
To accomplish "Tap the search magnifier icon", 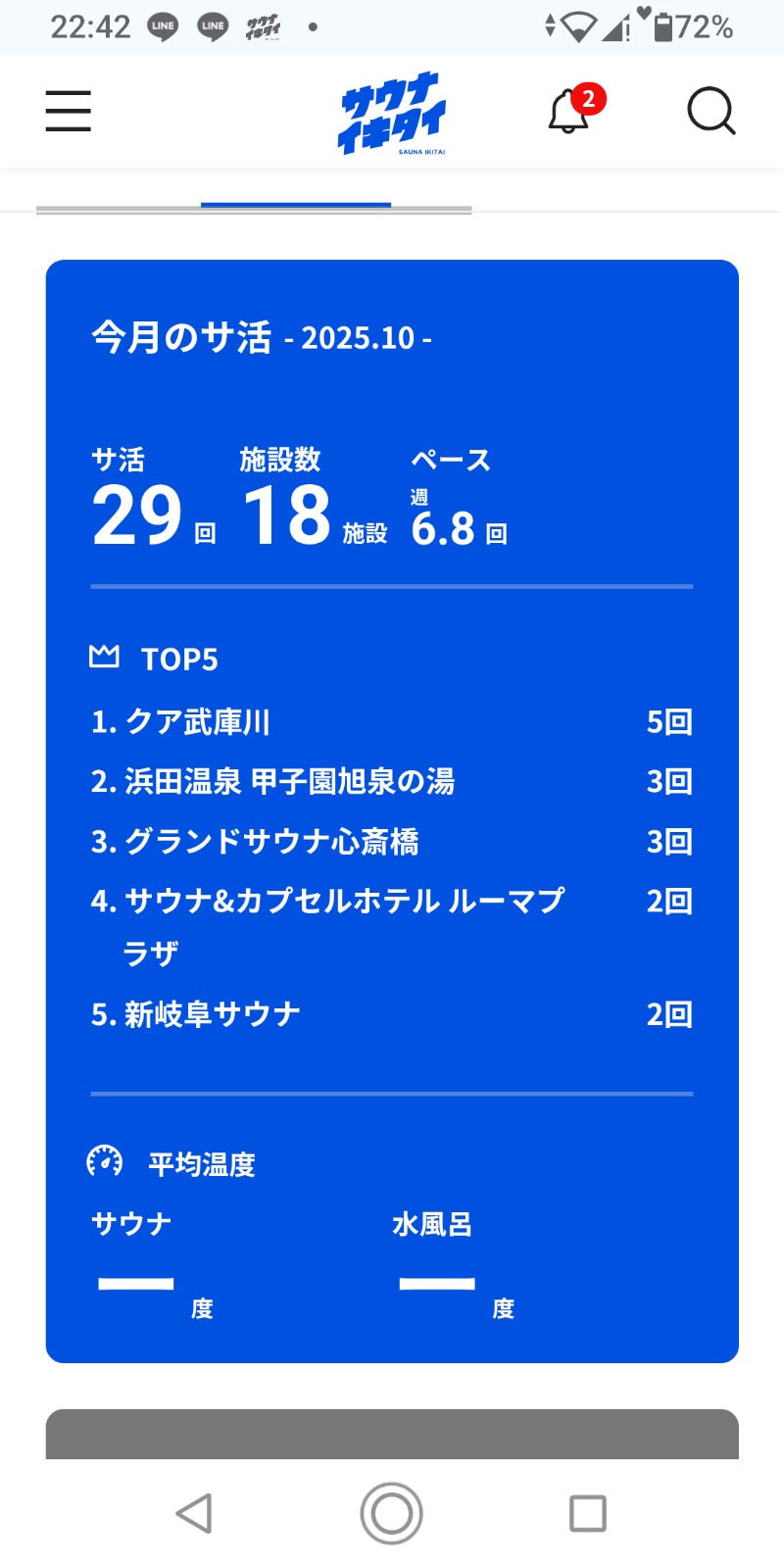I will point(712,112).
